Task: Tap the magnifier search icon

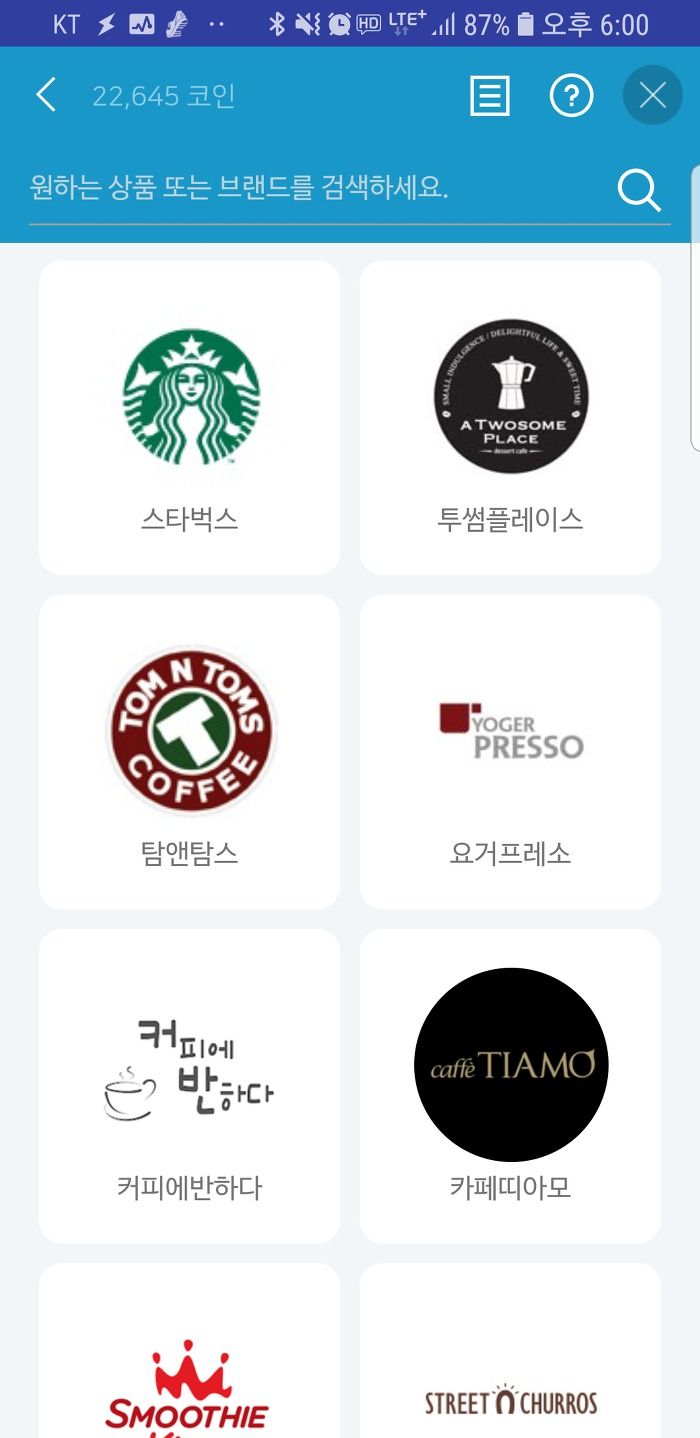Action: click(639, 189)
